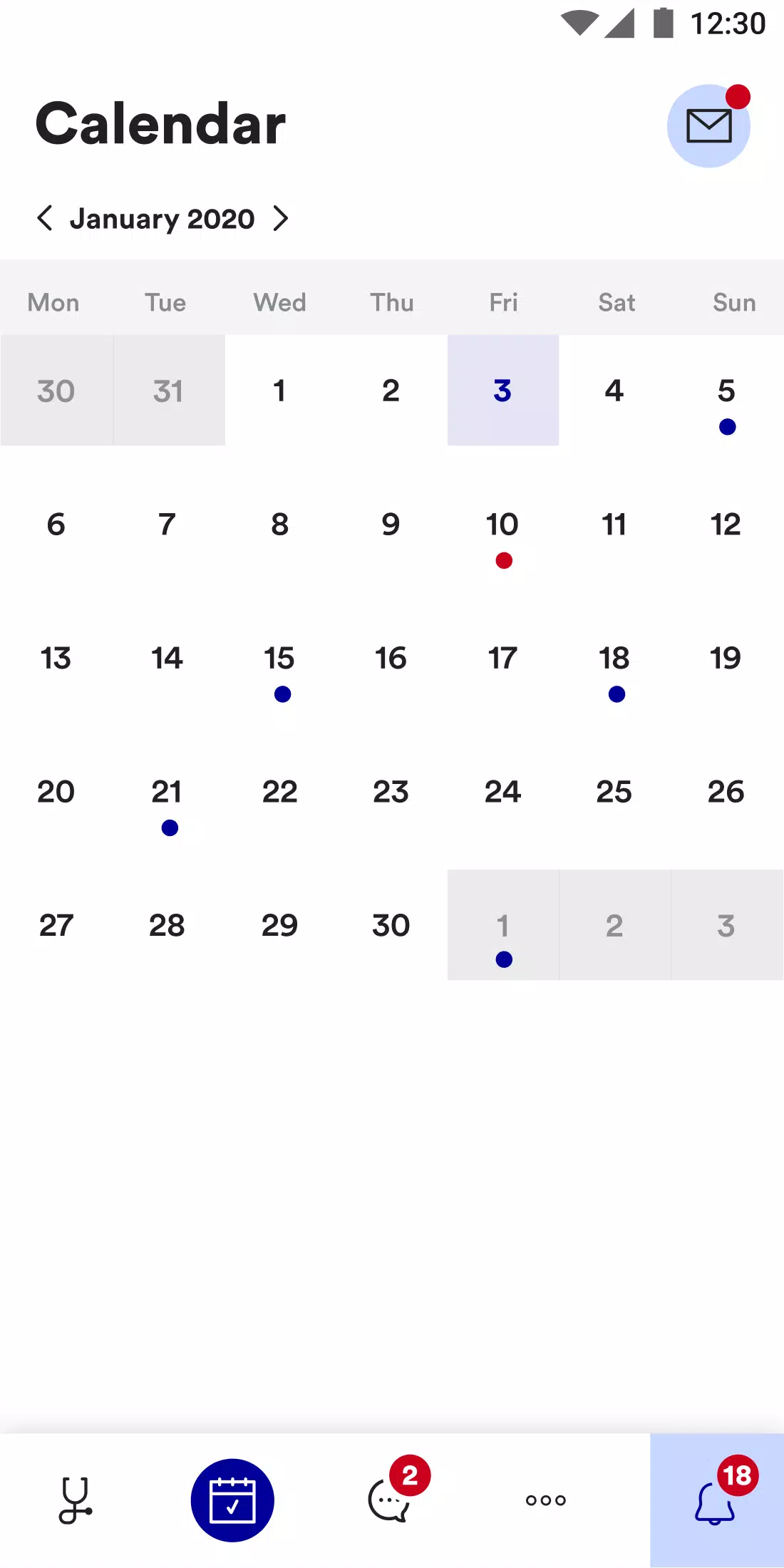Select Friday, January 3
784x1568 pixels.
(x=503, y=391)
